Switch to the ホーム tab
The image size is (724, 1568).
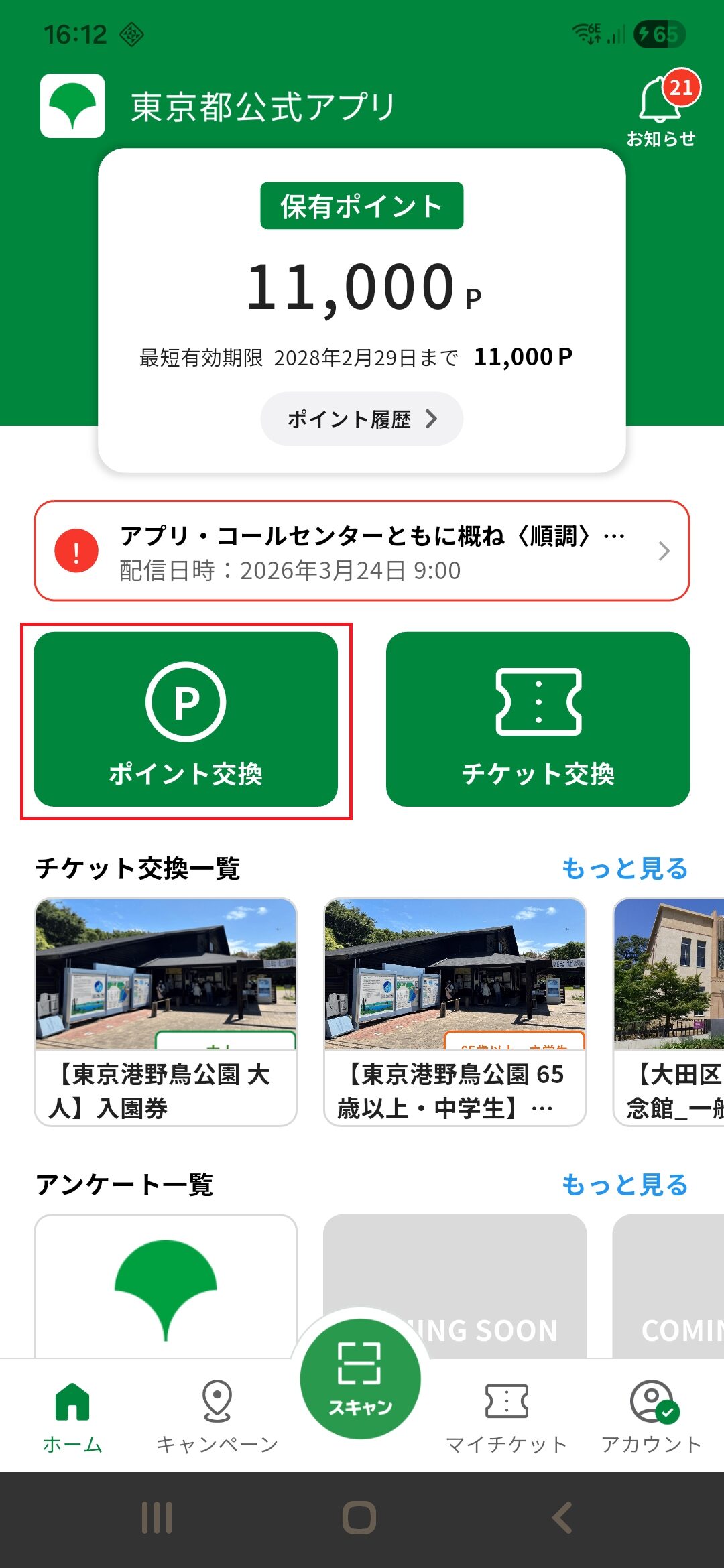pyautogui.click(x=72, y=1415)
